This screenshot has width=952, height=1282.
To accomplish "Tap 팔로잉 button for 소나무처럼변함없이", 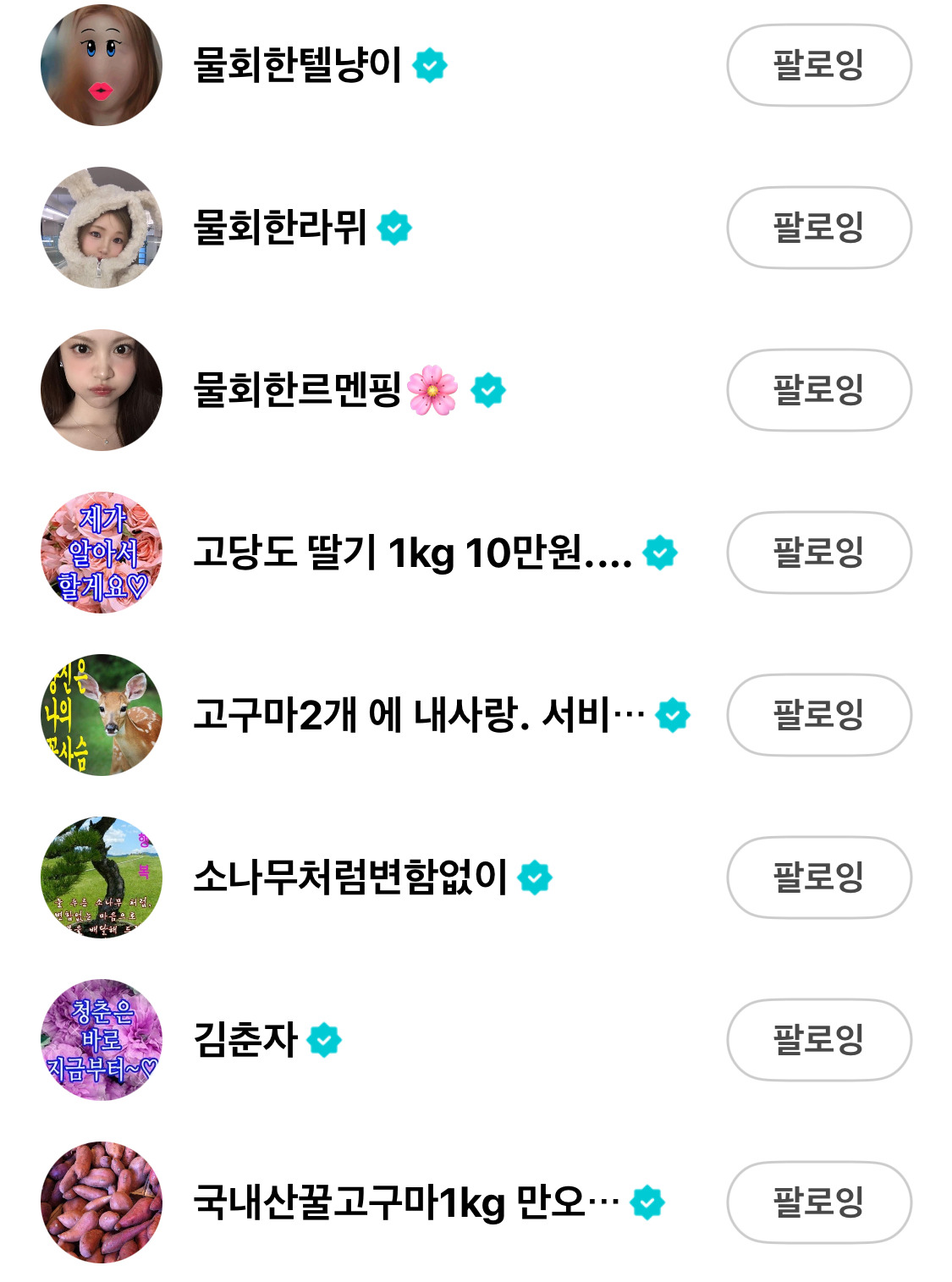I will click(x=818, y=878).
